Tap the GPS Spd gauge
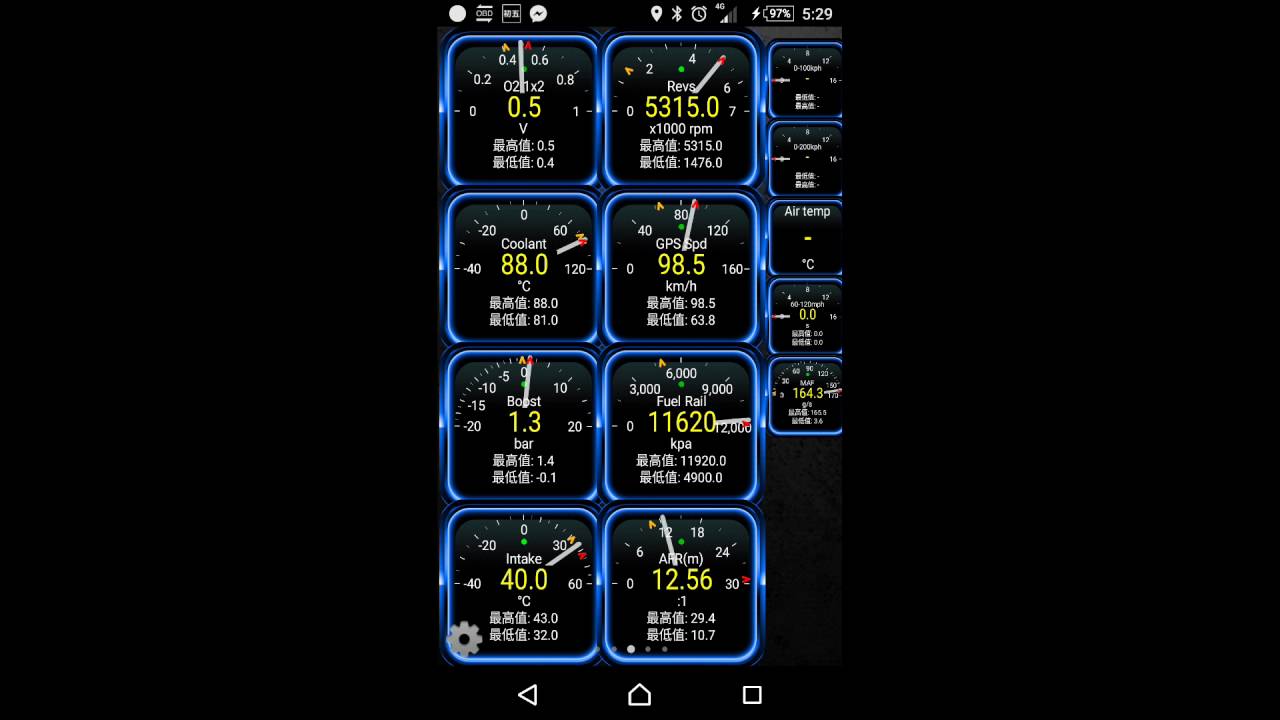Screen dimensions: 1280x720 point(681,268)
